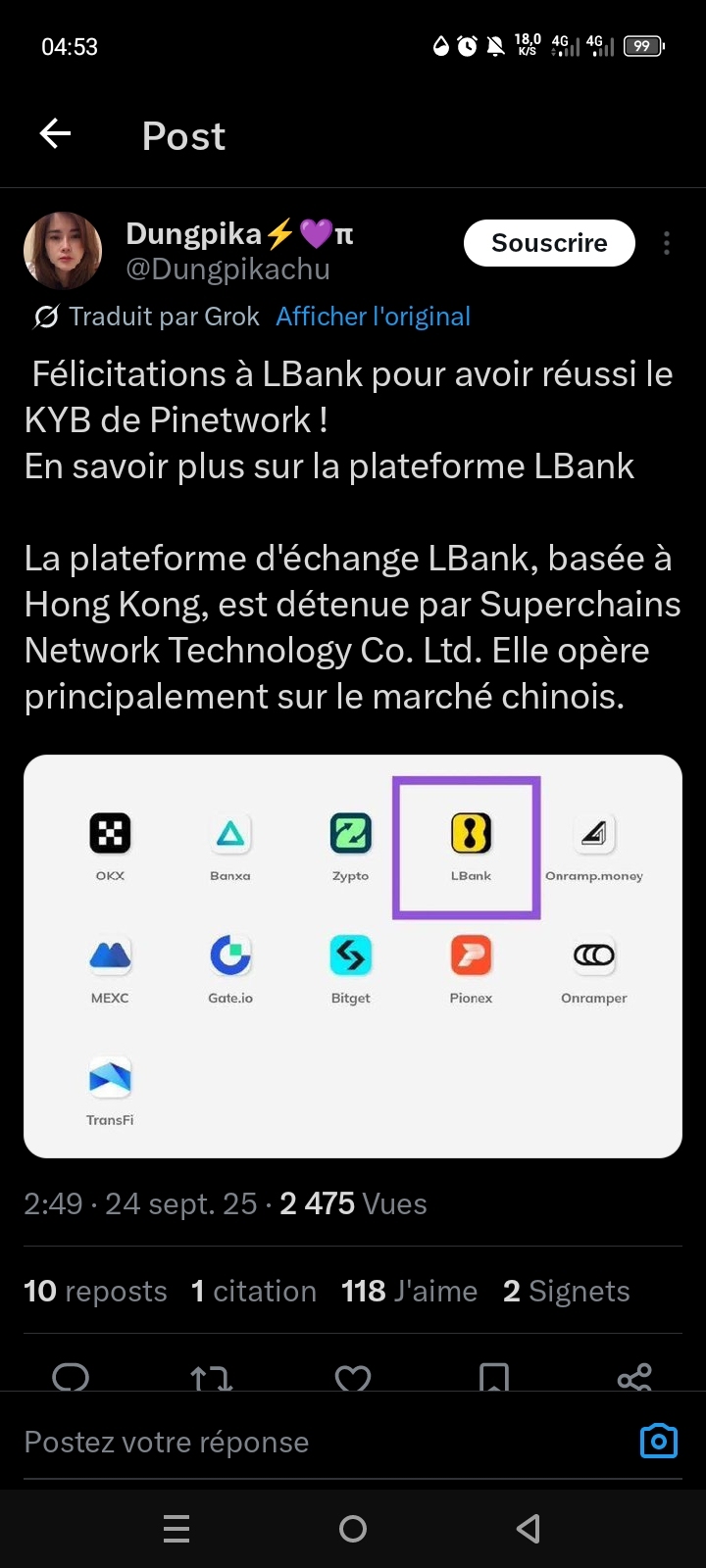This screenshot has width=706, height=1568.
Task: Go back using the arrow icon
Action: tap(55, 134)
